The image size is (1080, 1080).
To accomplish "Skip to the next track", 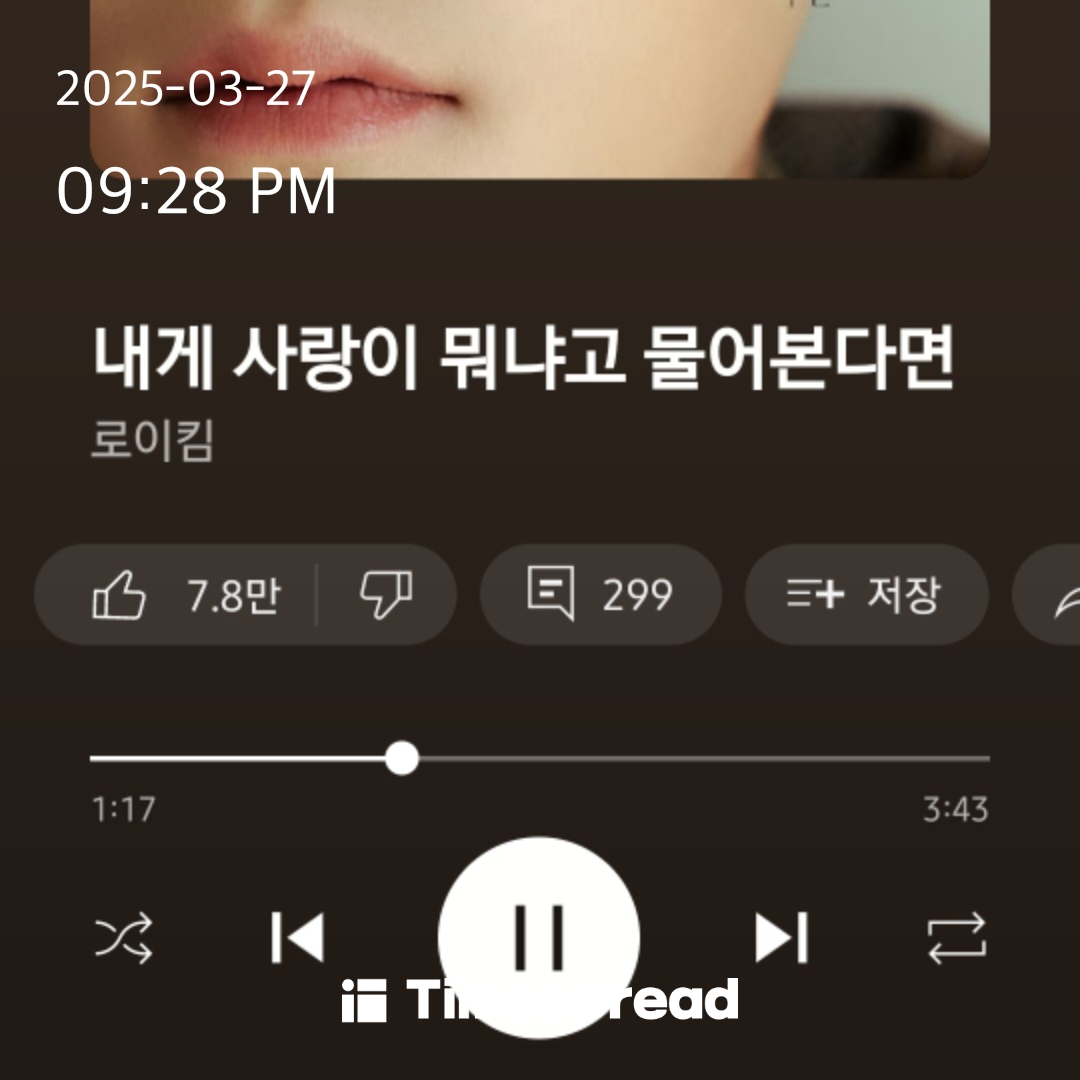I will coord(781,939).
